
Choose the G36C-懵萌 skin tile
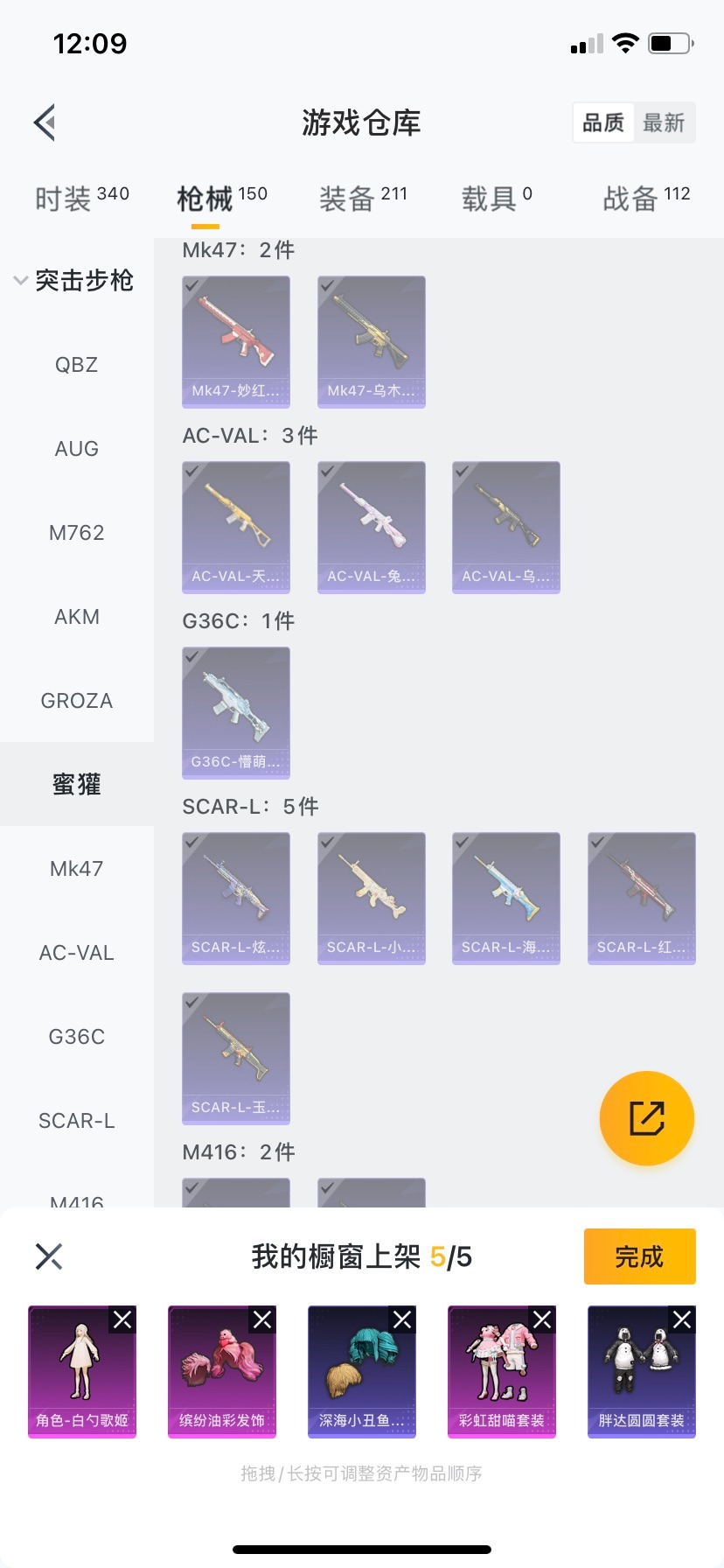(x=236, y=712)
